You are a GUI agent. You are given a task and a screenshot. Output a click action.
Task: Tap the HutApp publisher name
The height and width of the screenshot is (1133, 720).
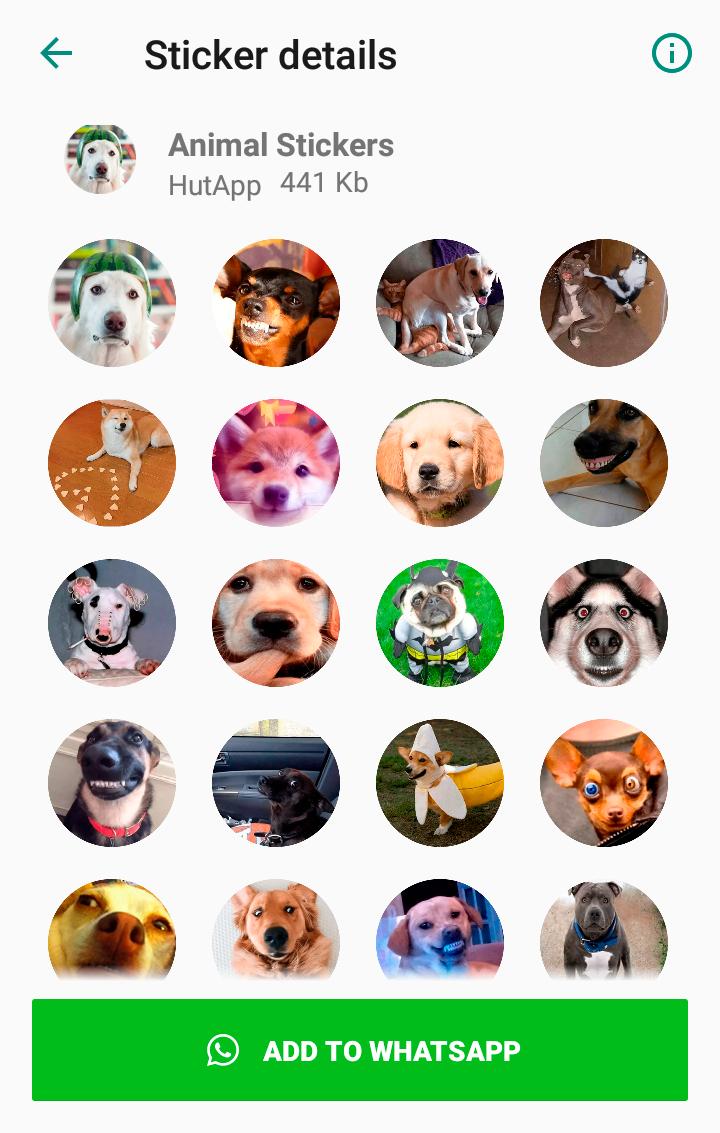[x=213, y=186]
